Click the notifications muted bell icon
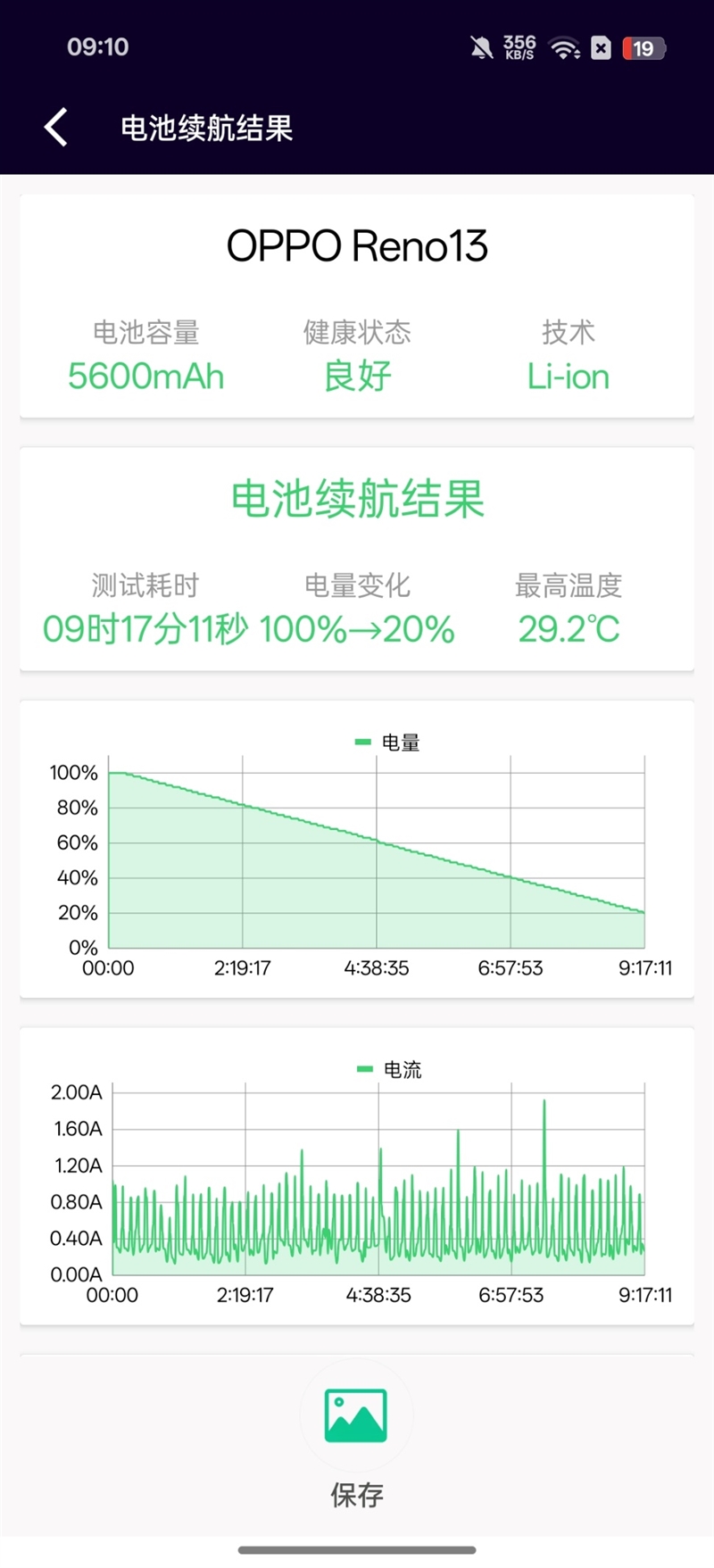The height and width of the screenshot is (1568, 714). click(x=481, y=48)
